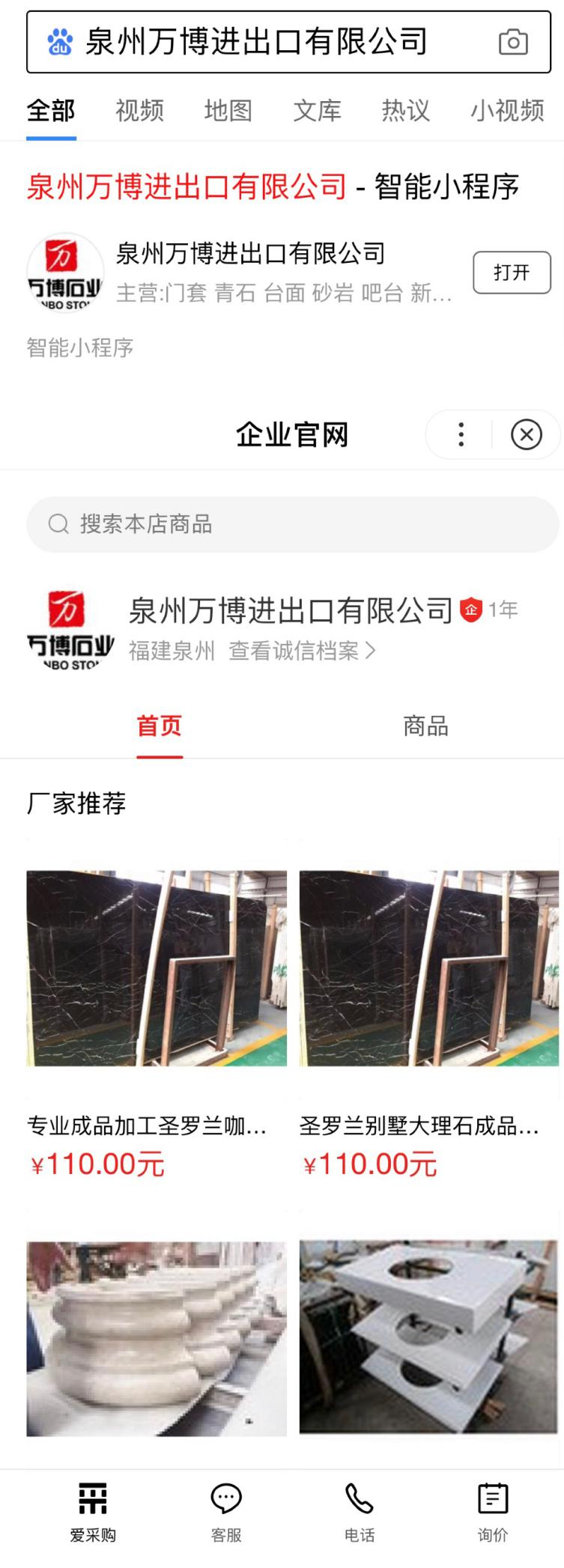Open camera image search icon
This screenshot has width=564, height=1568.
coord(513,42)
